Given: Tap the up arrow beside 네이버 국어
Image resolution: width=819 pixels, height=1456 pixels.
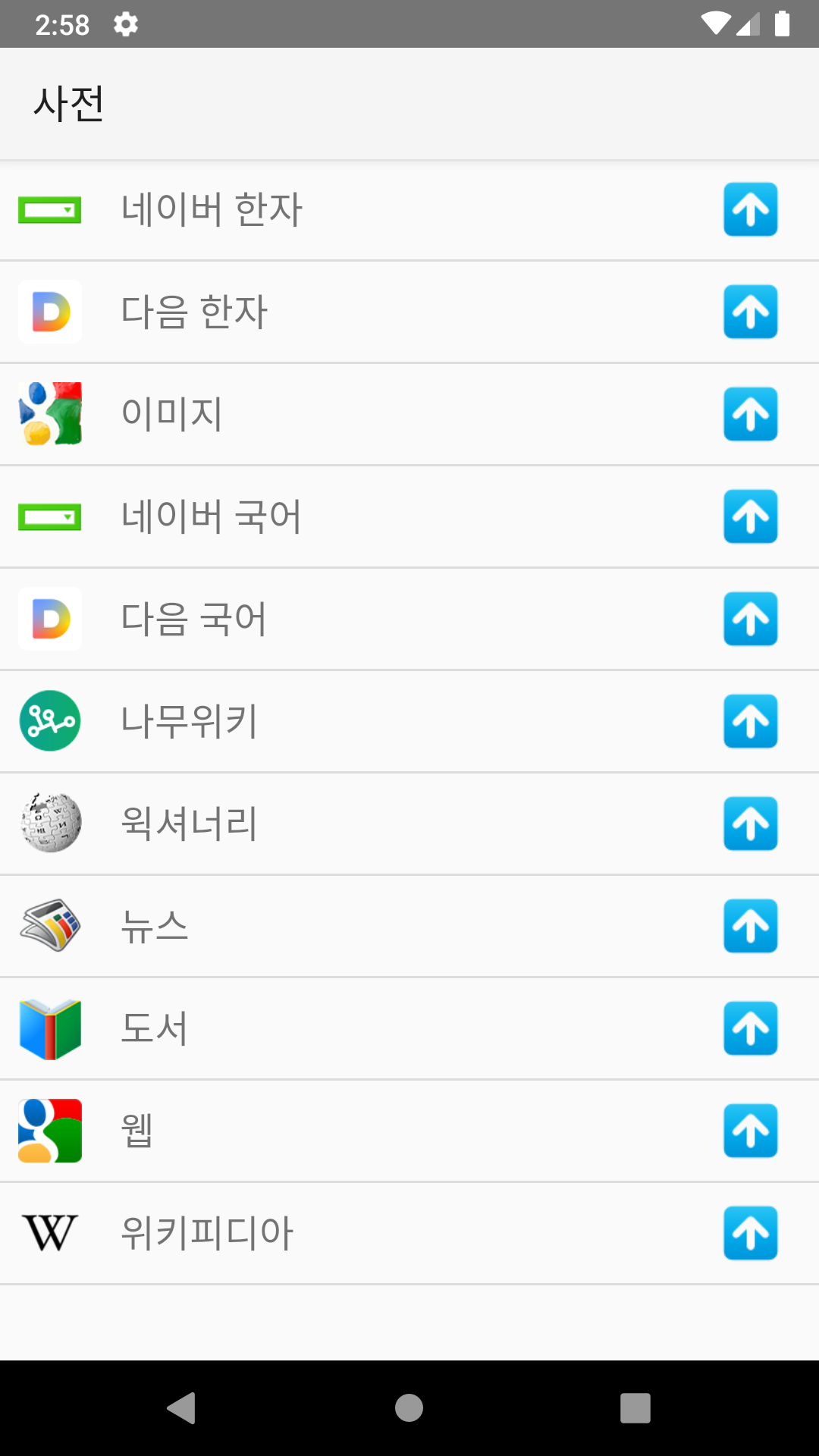Looking at the screenshot, I should tap(750, 517).
